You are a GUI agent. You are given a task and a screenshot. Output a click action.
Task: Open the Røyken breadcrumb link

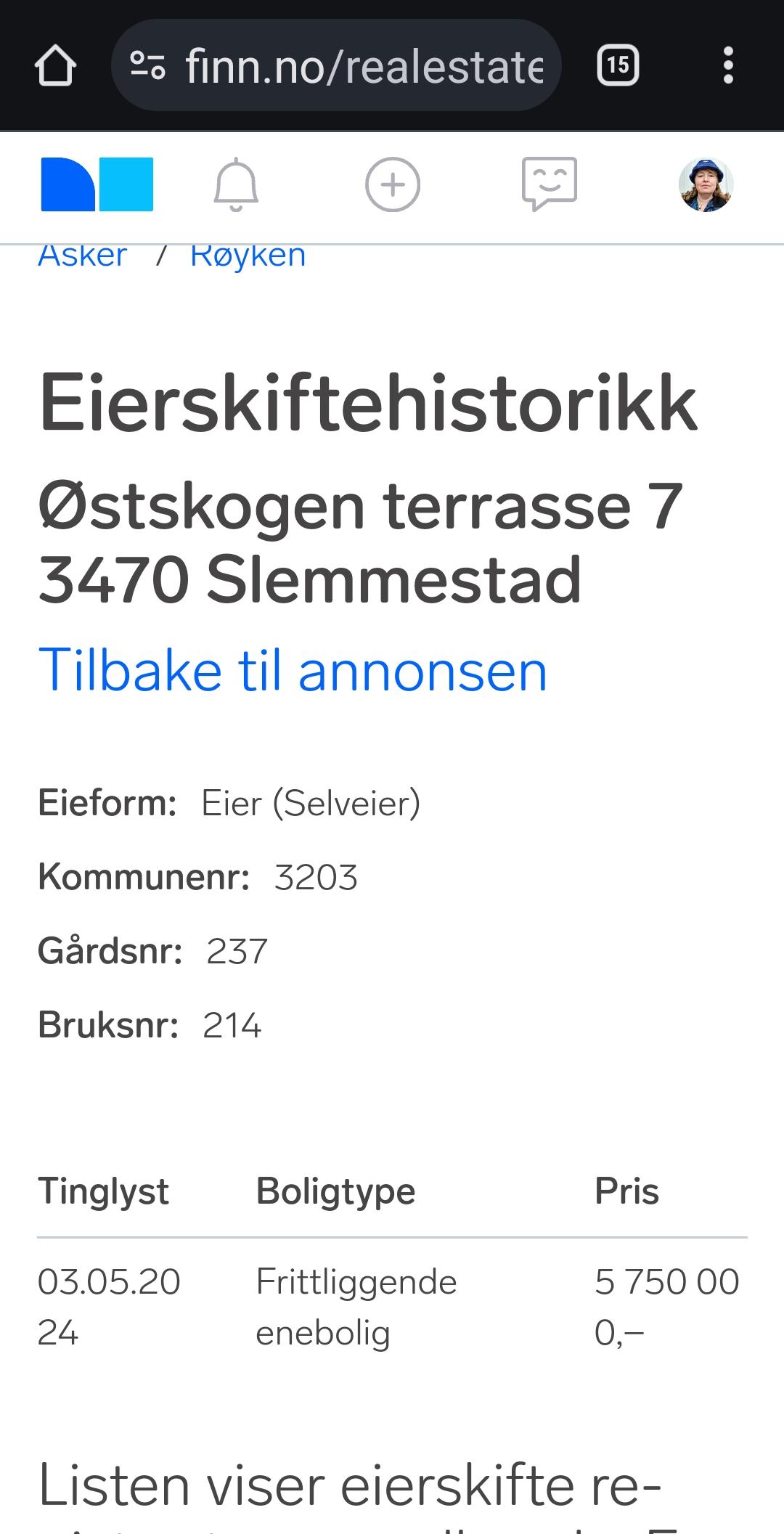(248, 256)
